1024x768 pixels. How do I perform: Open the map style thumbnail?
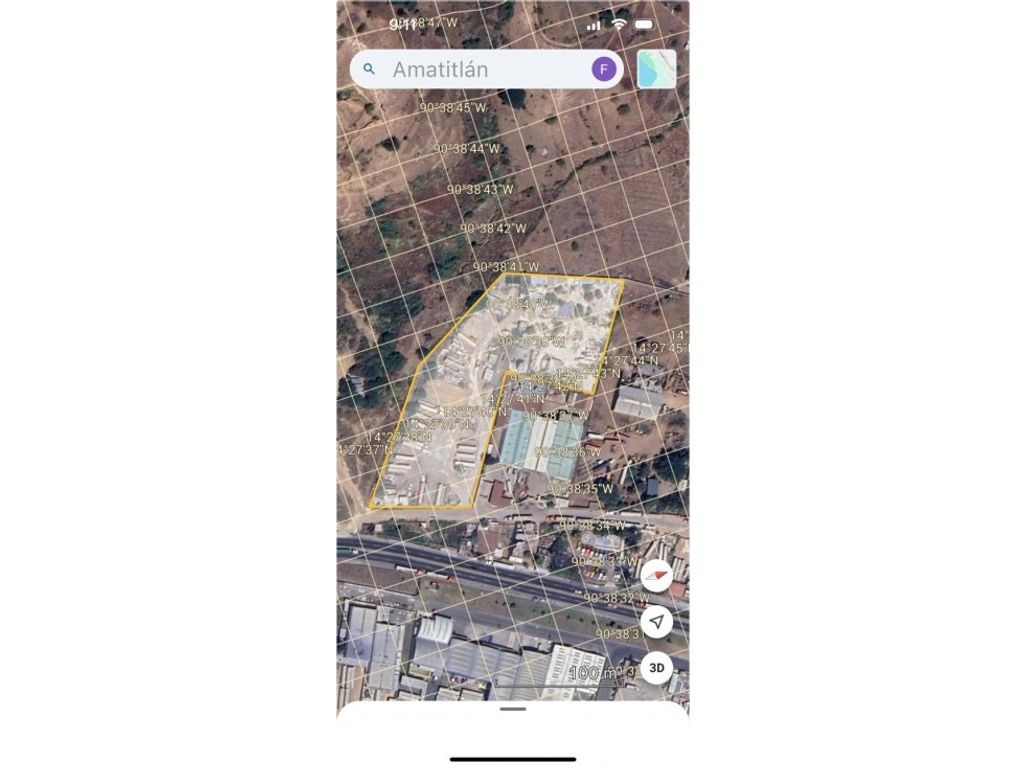coord(657,69)
